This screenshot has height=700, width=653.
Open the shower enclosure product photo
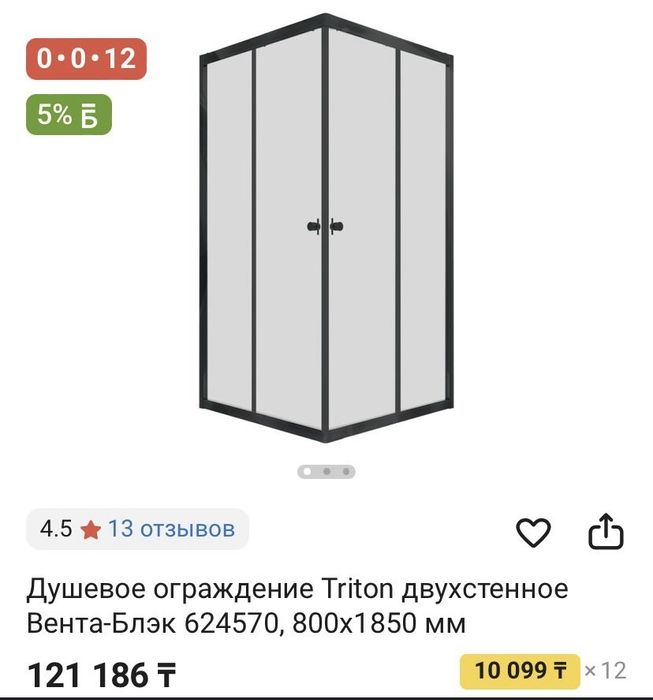pos(326,228)
